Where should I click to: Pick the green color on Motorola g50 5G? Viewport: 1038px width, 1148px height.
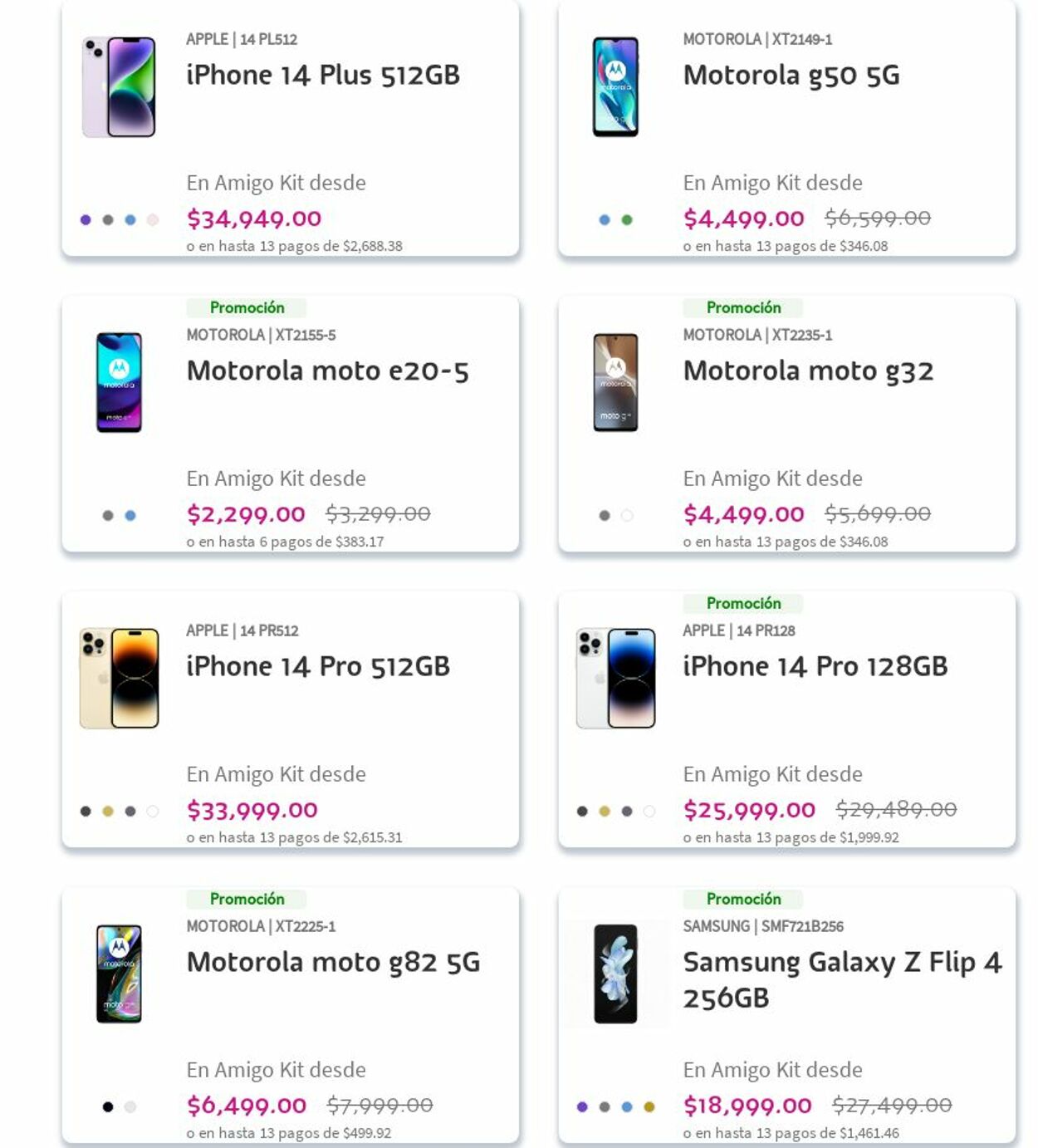[x=627, y=220]
